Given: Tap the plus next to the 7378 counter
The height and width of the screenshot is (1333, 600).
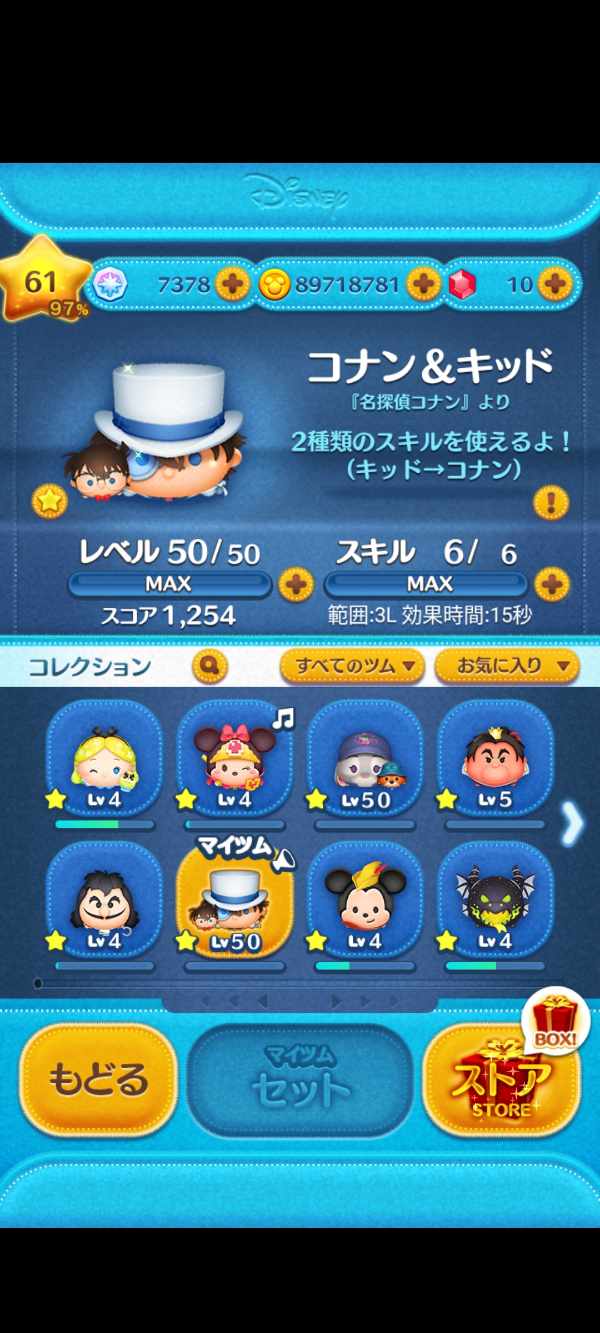Looking at the screenshot, I should [232, 284].
